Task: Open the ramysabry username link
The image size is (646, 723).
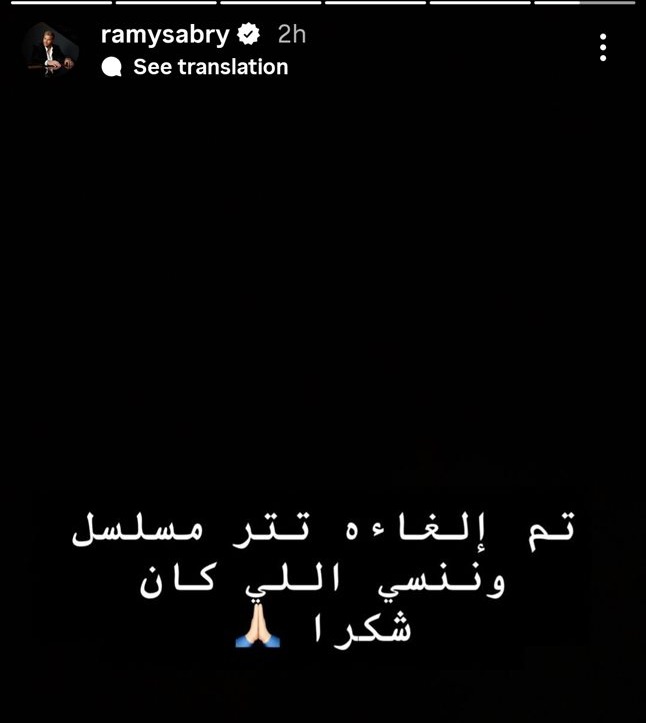Action: 166,35
